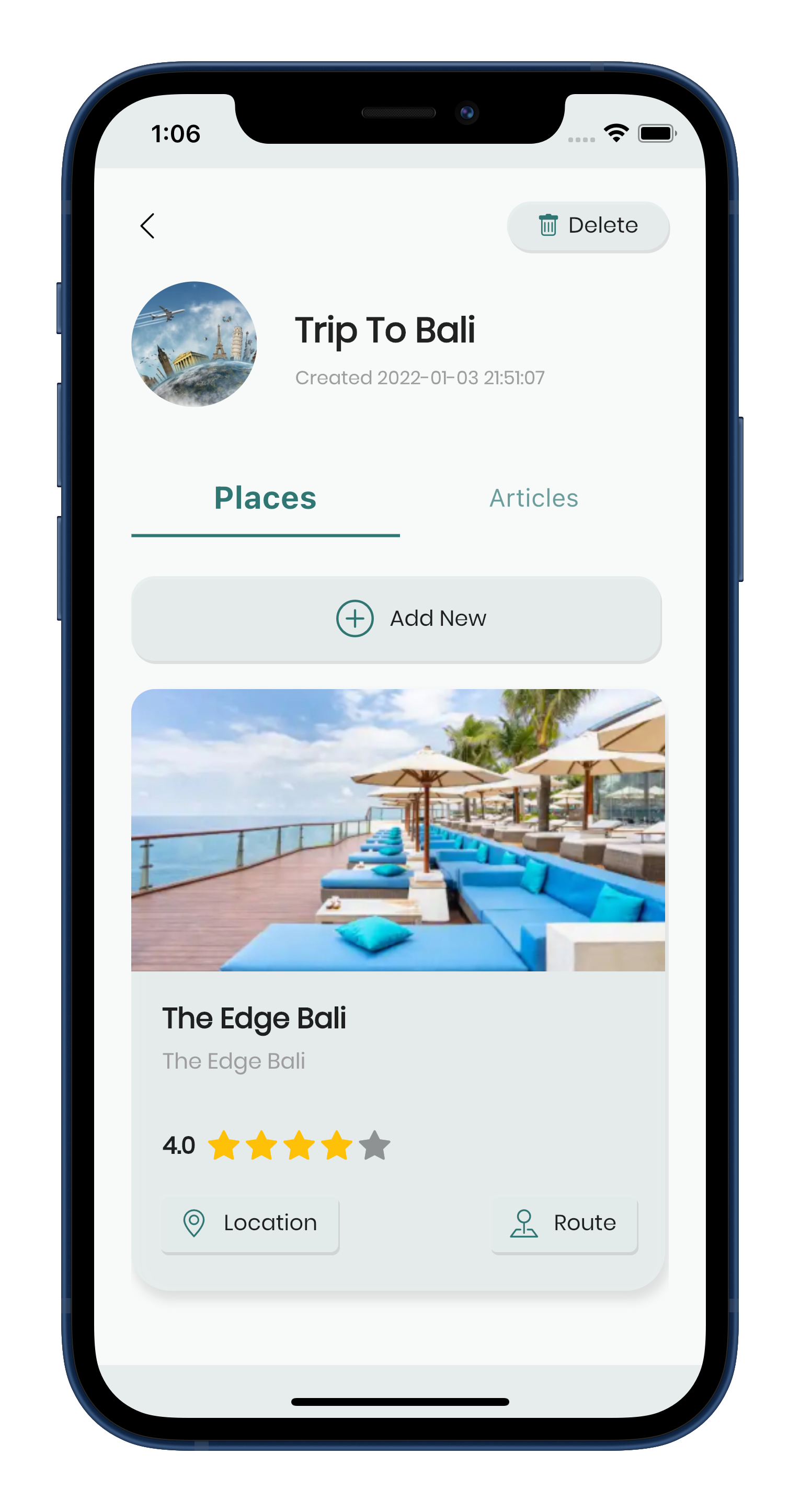Select the Places tab
The image size is (800, 1512).
click(x=265, y=498)
